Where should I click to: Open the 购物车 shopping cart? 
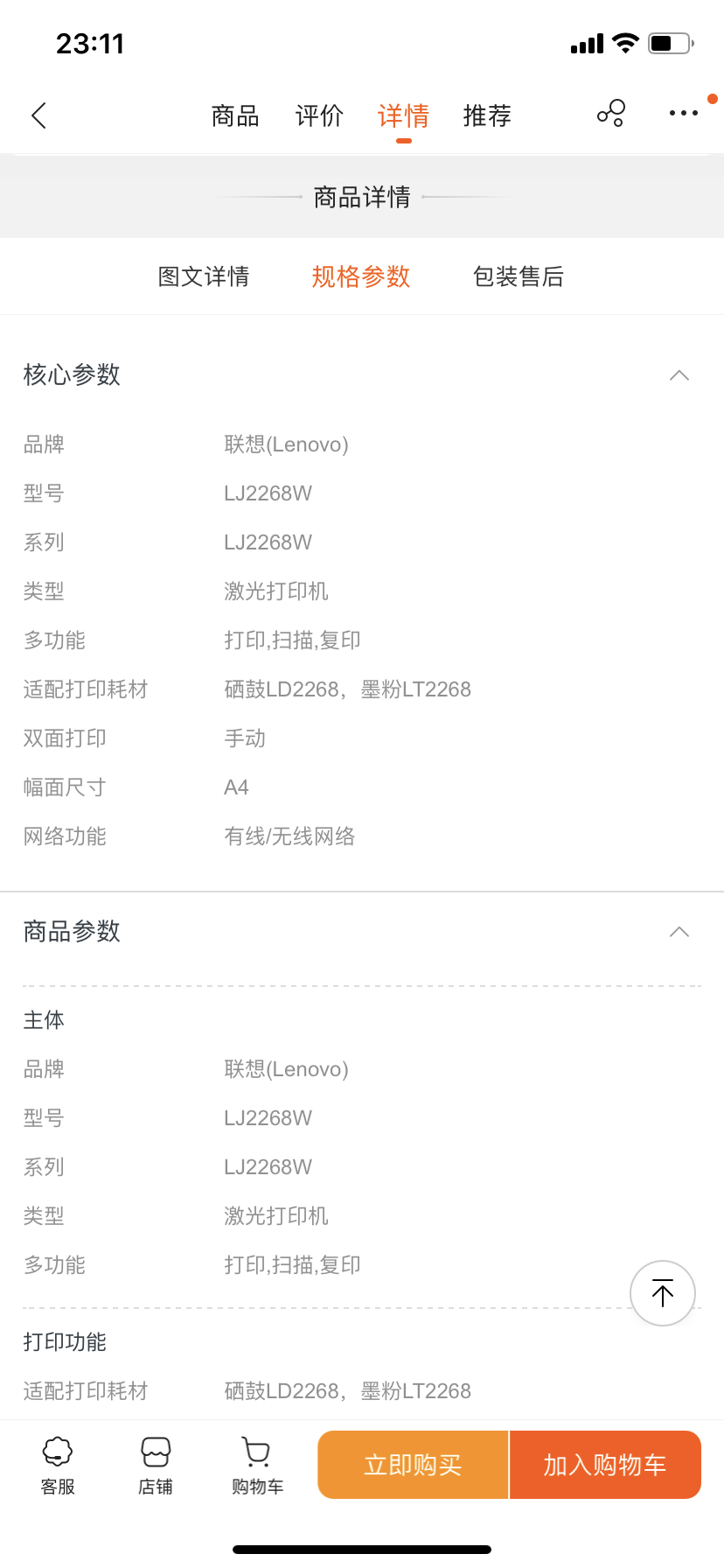point(257,1466)
